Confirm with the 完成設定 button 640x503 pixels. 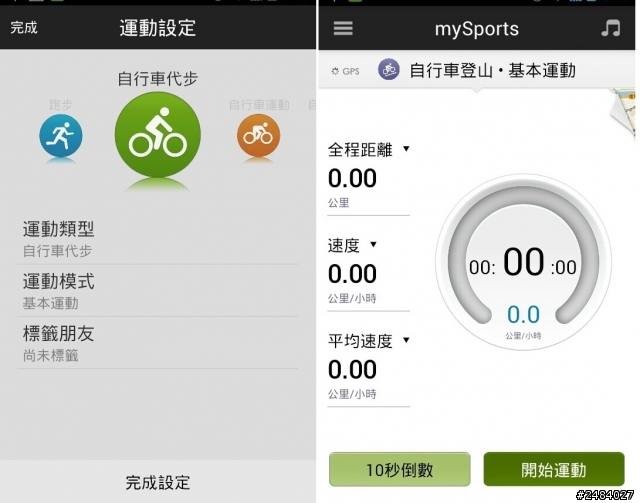(157, 482)
